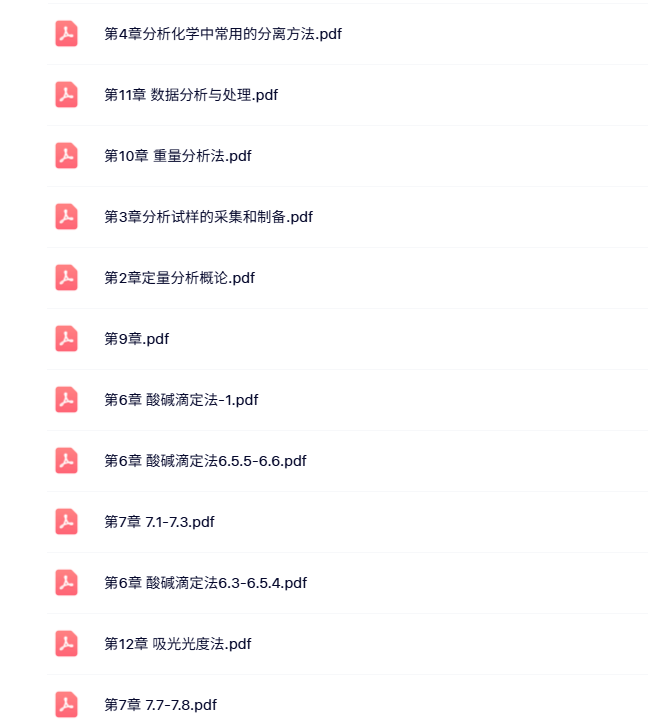View 第6章 酸碱滴定法6.3-6.5.4.pdf

pyautogui.click(x=205, y=583)
